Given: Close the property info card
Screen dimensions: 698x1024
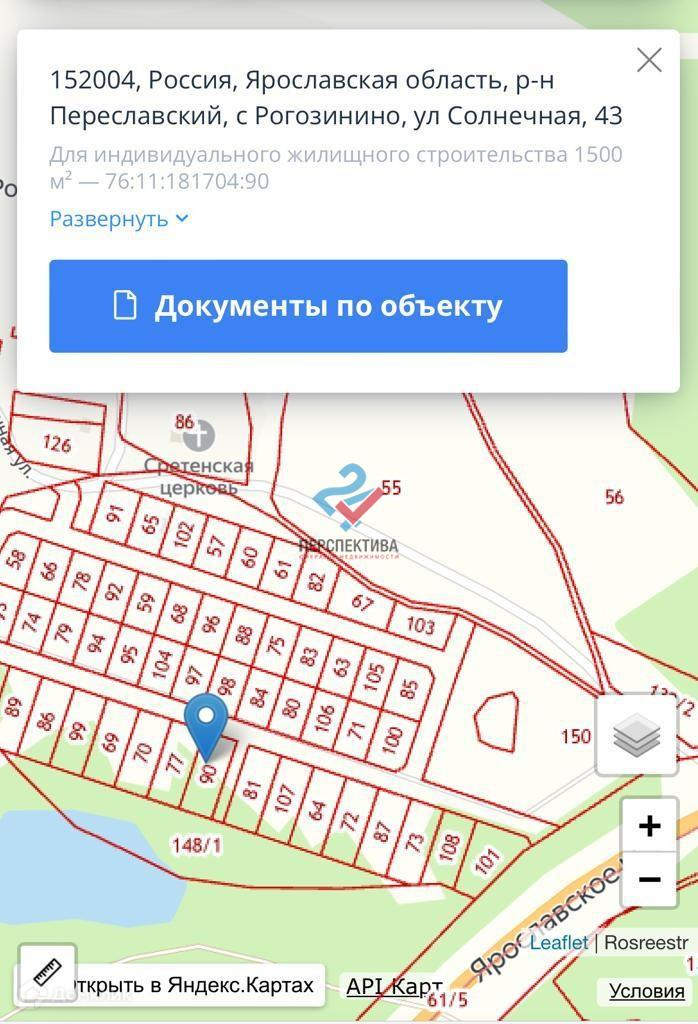Looking at the screenshot, I should [649, 60].
